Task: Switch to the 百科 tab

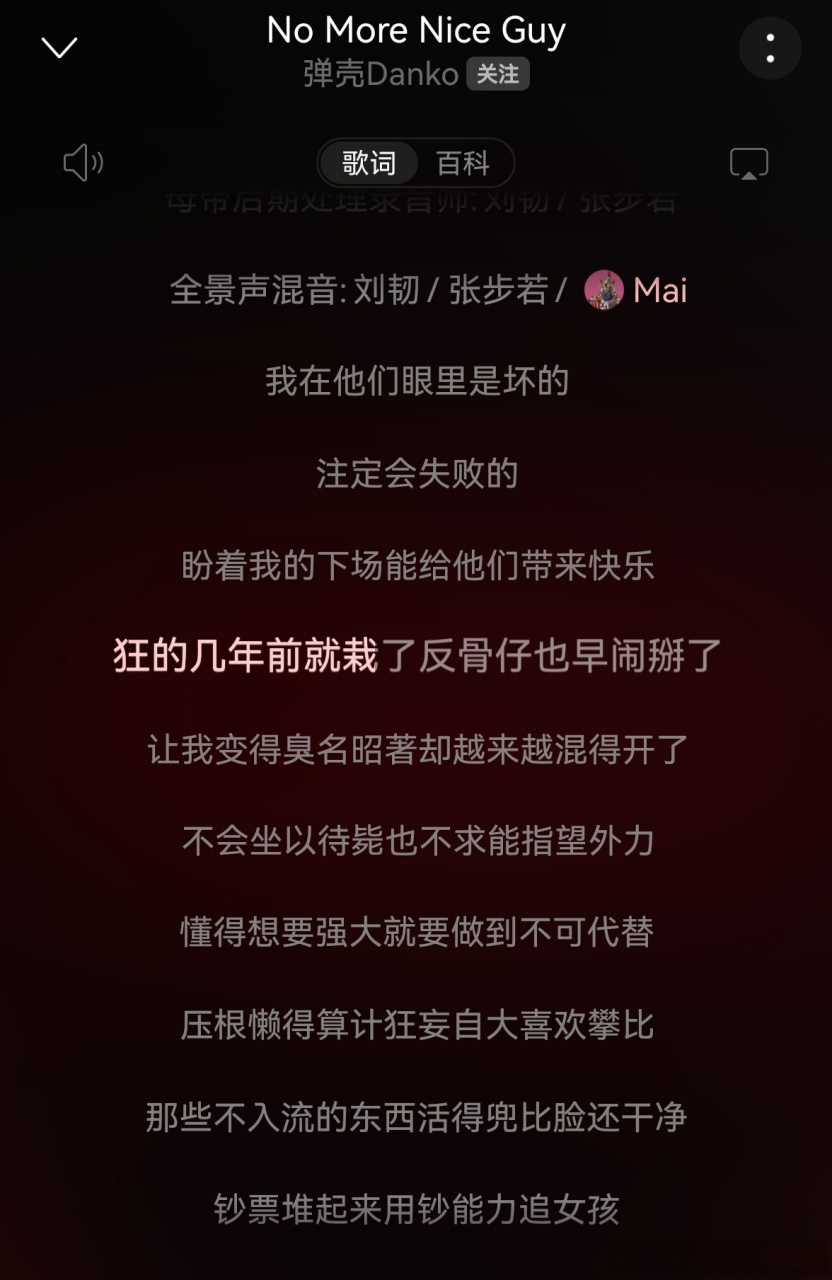Action: [462, 163]
